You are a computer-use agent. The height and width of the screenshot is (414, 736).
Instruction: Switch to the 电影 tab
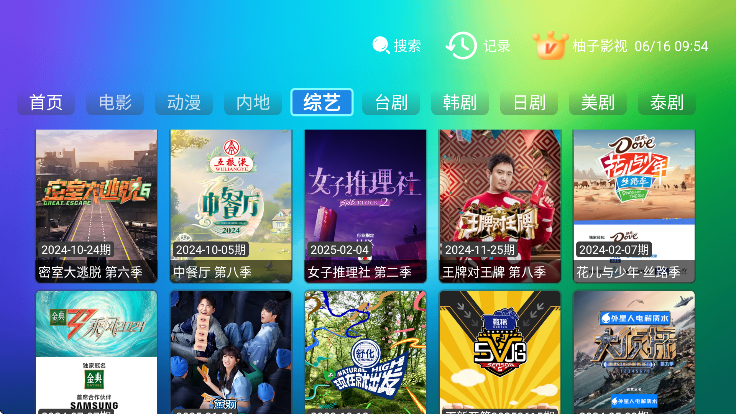click(x=115, y=103)
